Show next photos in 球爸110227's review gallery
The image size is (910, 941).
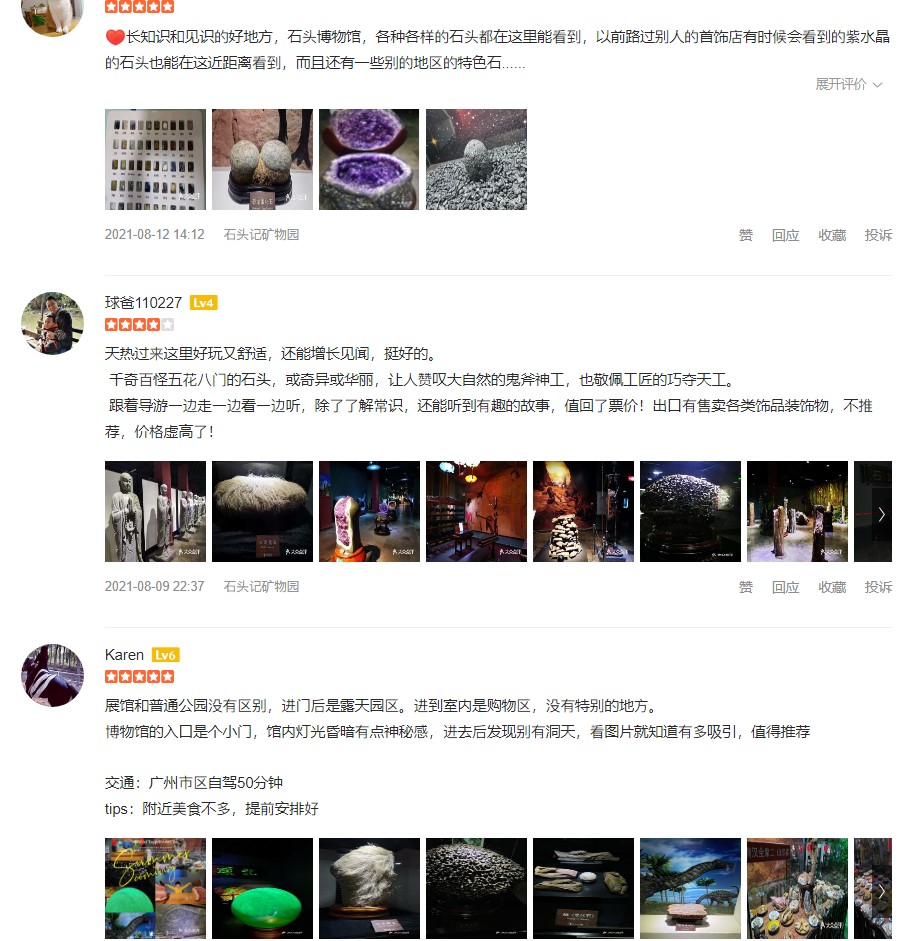(x=881, y=514)
